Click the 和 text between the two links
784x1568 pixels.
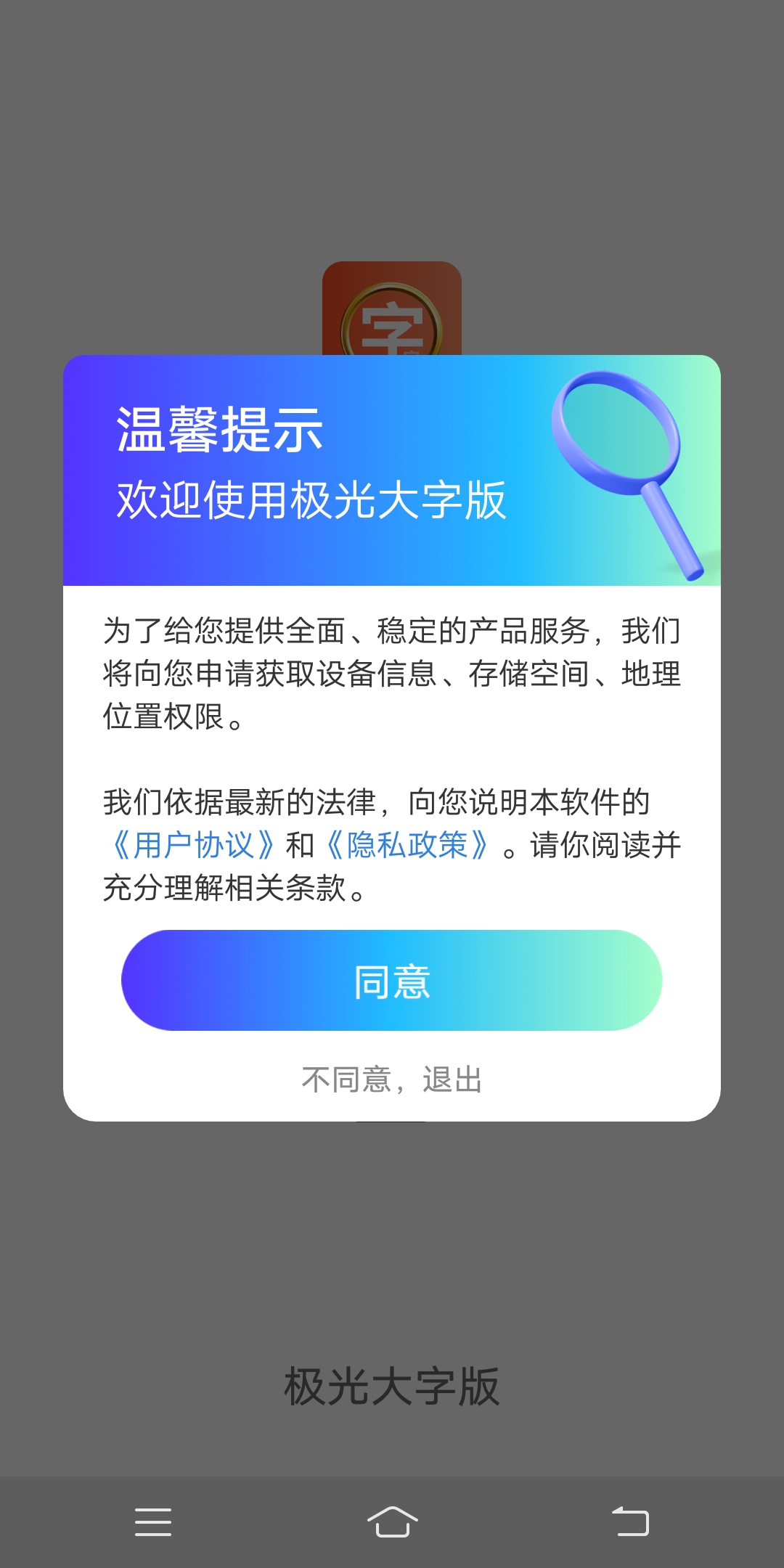tap(305, 846)
